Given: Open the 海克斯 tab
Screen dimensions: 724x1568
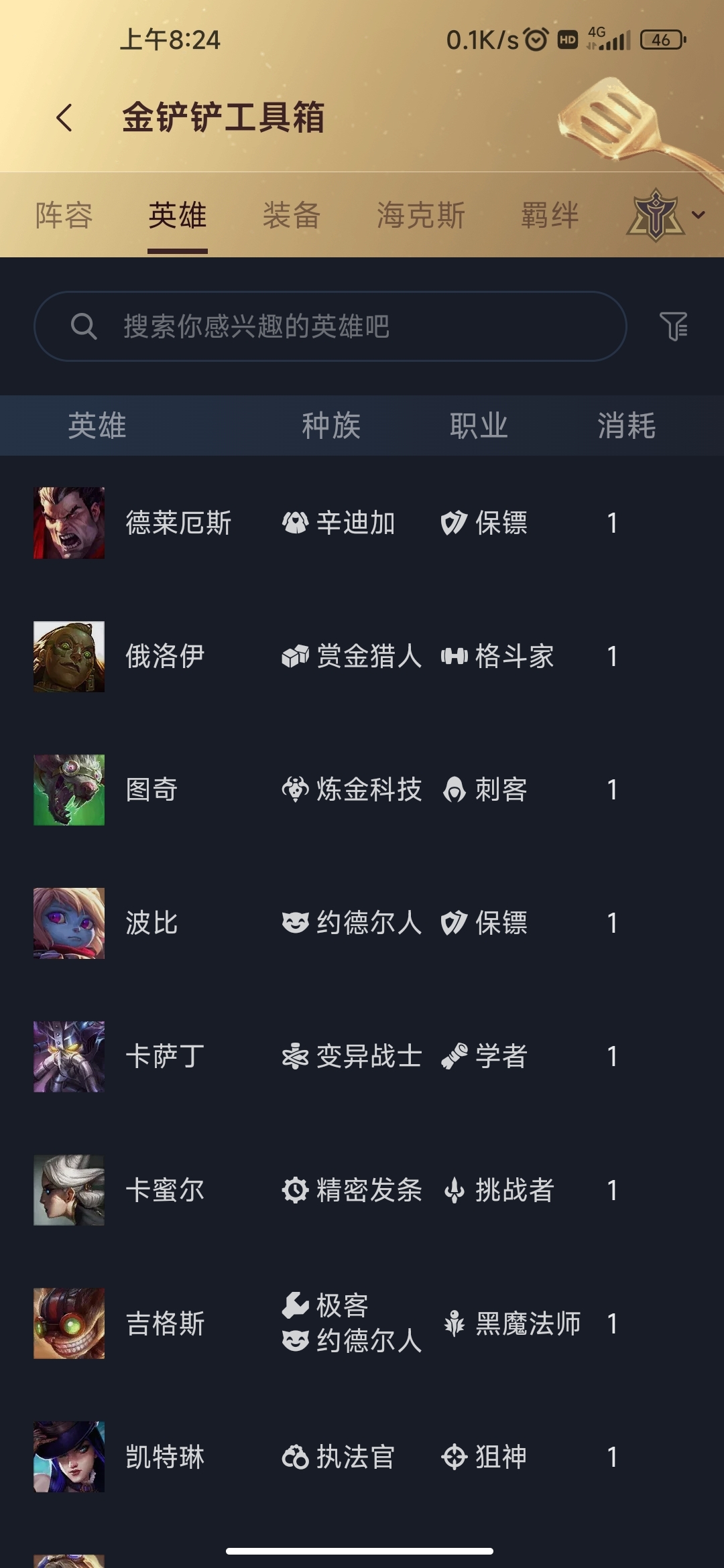Looking at the screenshot, I should 421,216.
